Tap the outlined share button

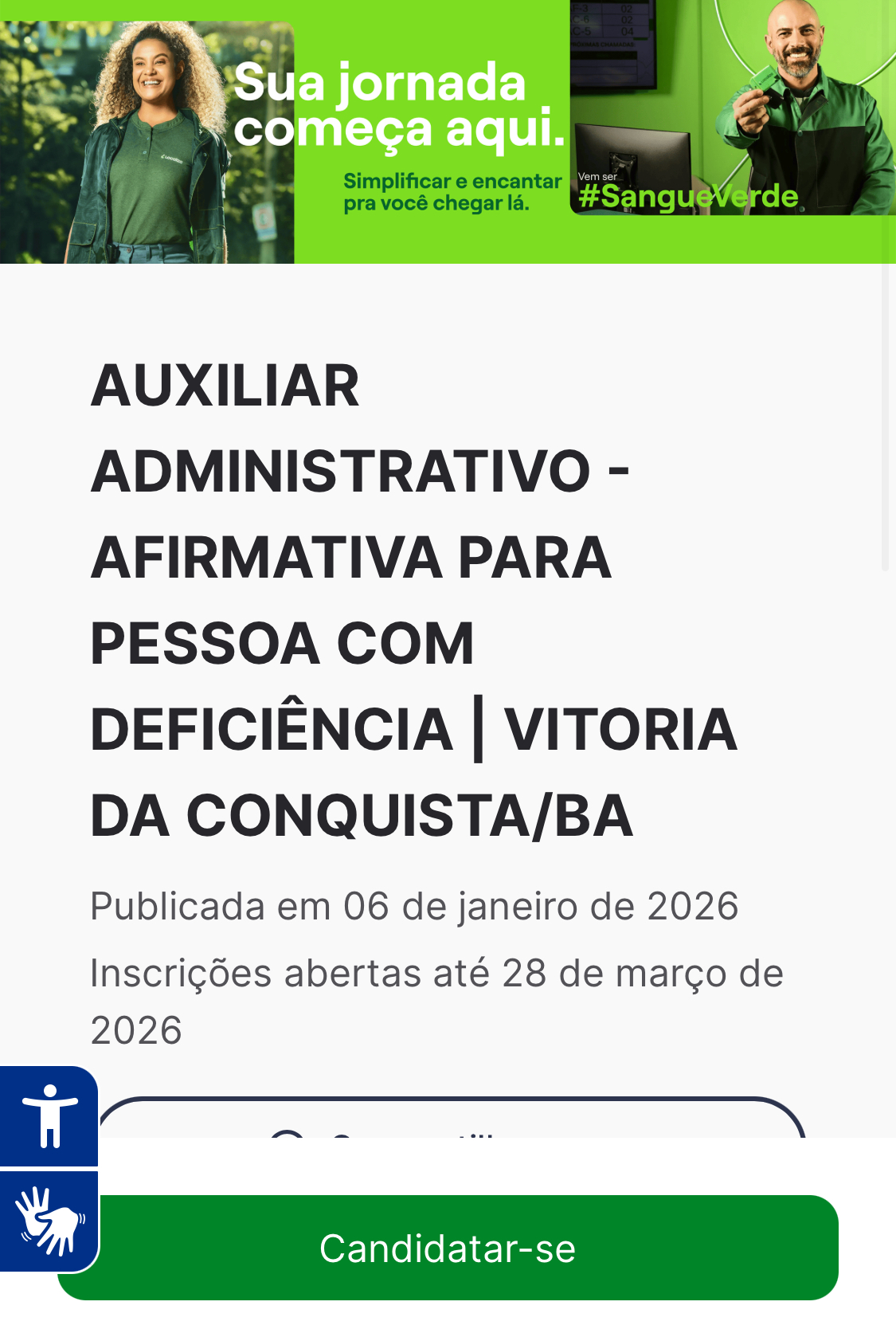point(451,1118)
